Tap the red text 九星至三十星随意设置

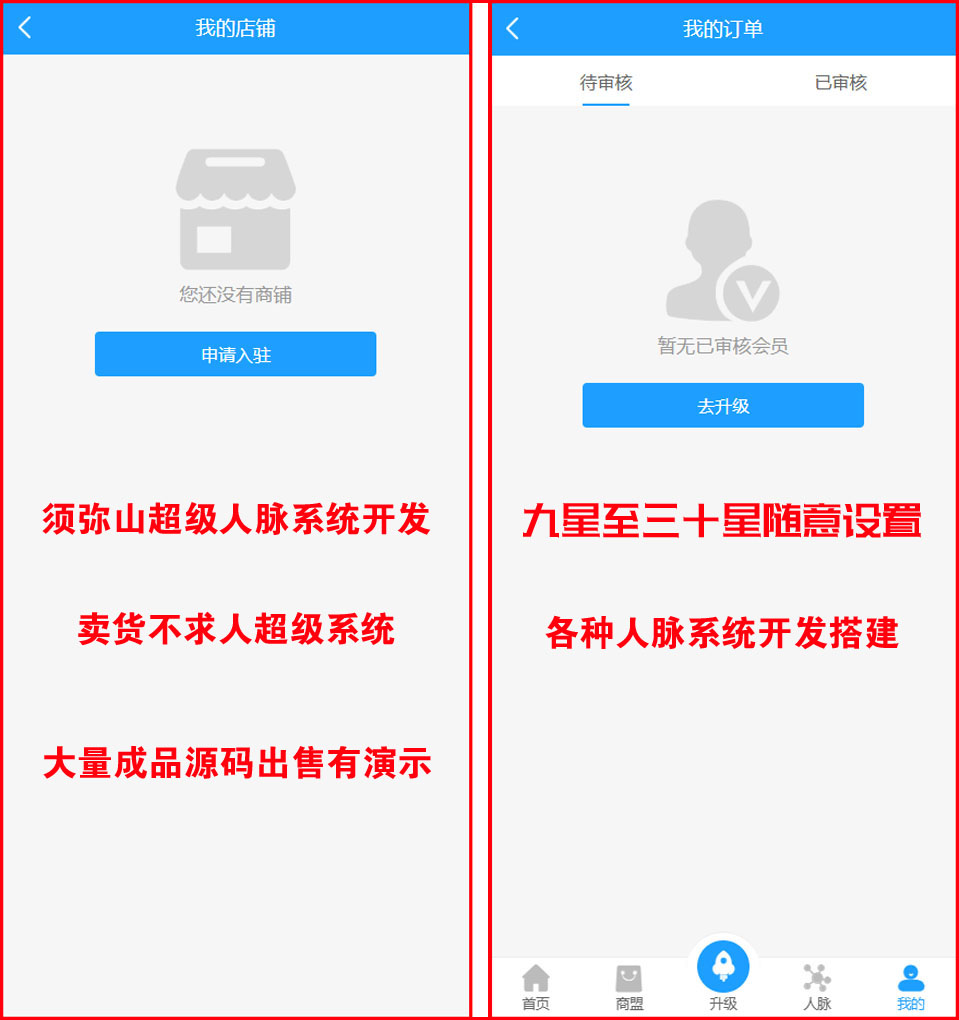(722, 520)
